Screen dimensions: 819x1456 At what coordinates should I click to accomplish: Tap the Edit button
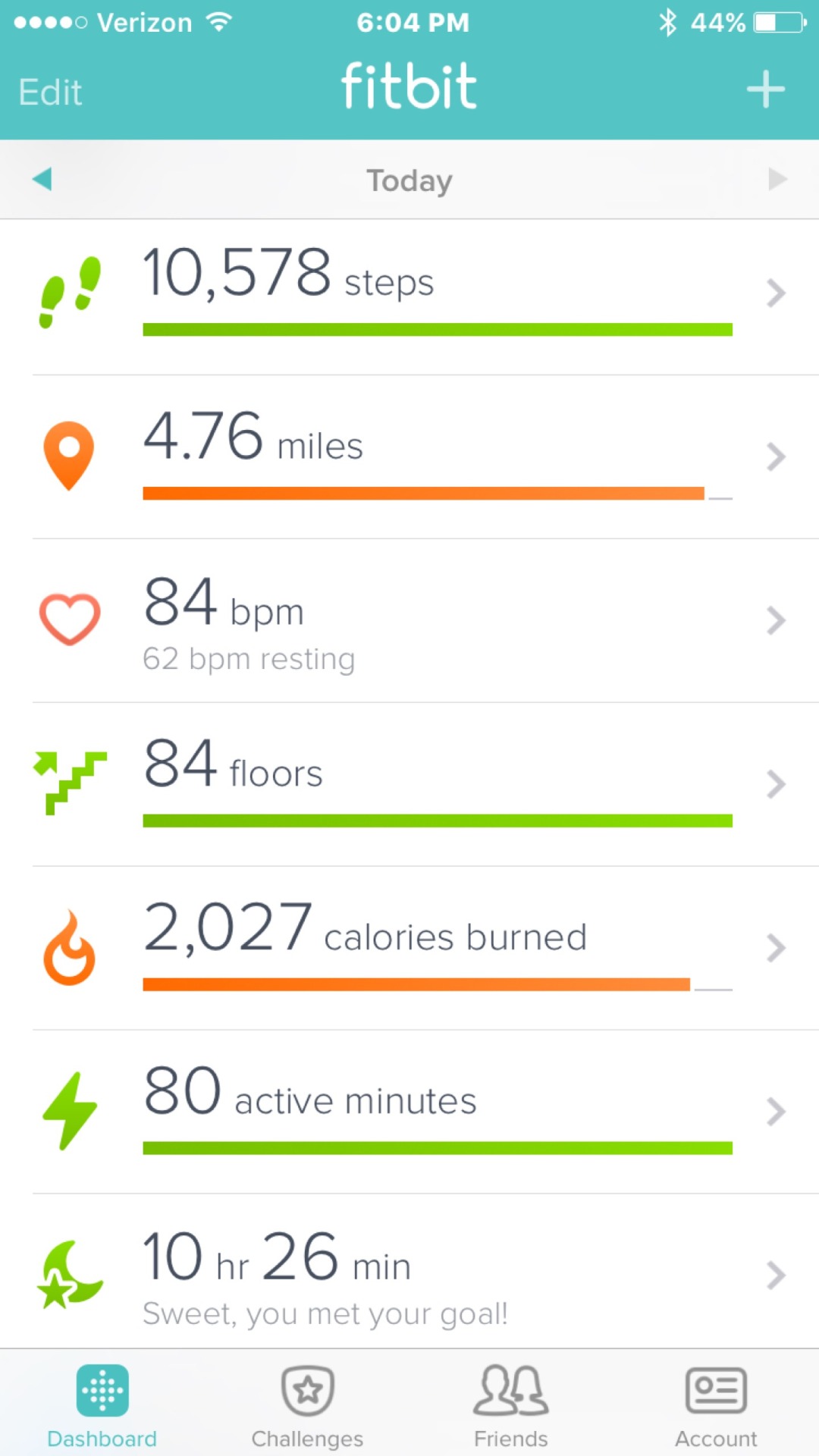coord(50,93)
